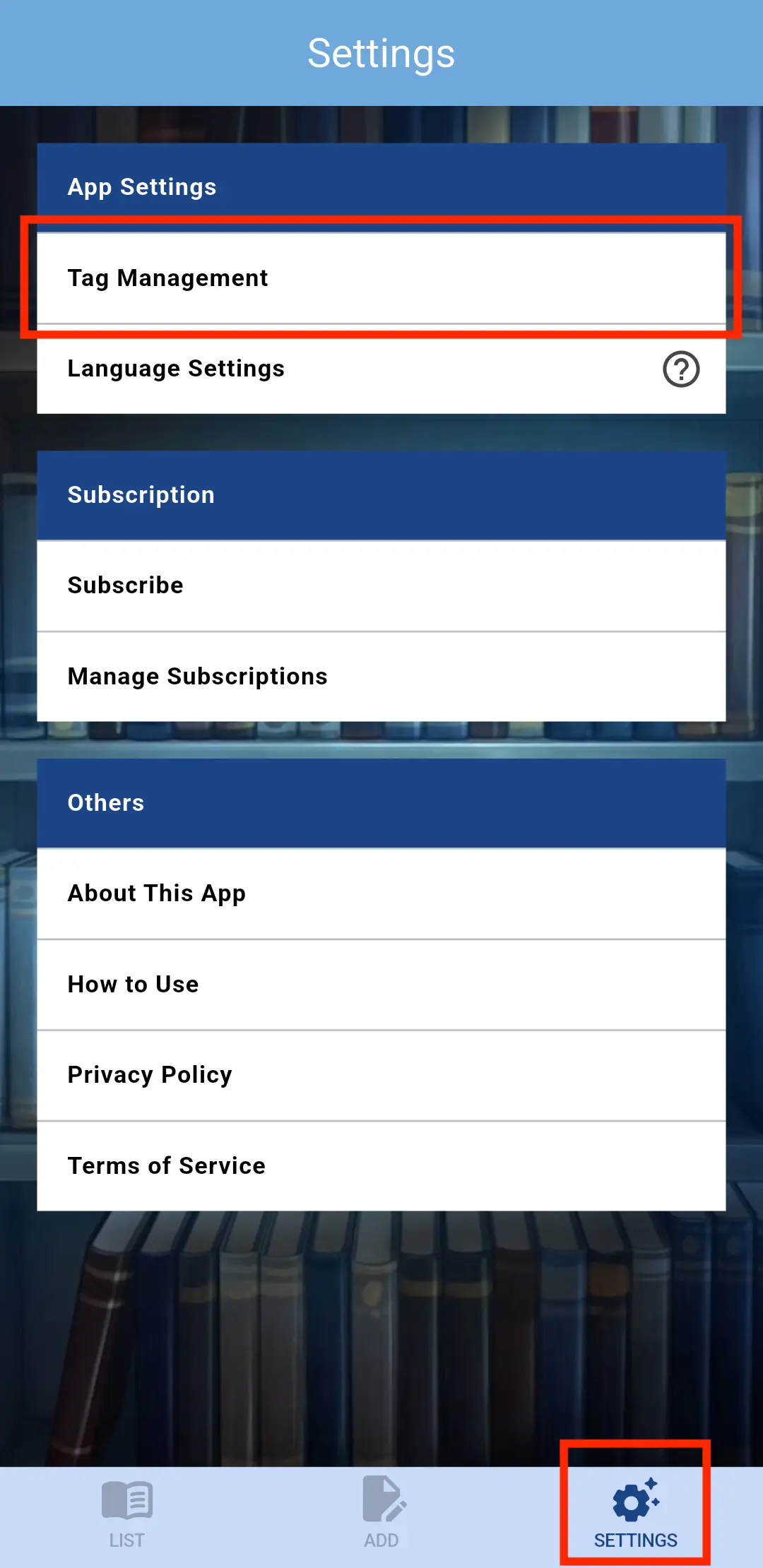Viewport: 763px width, 1568px height.
Task: Read the Privacy Policy
Action: pyautogui.click(x=381, y=1075)
